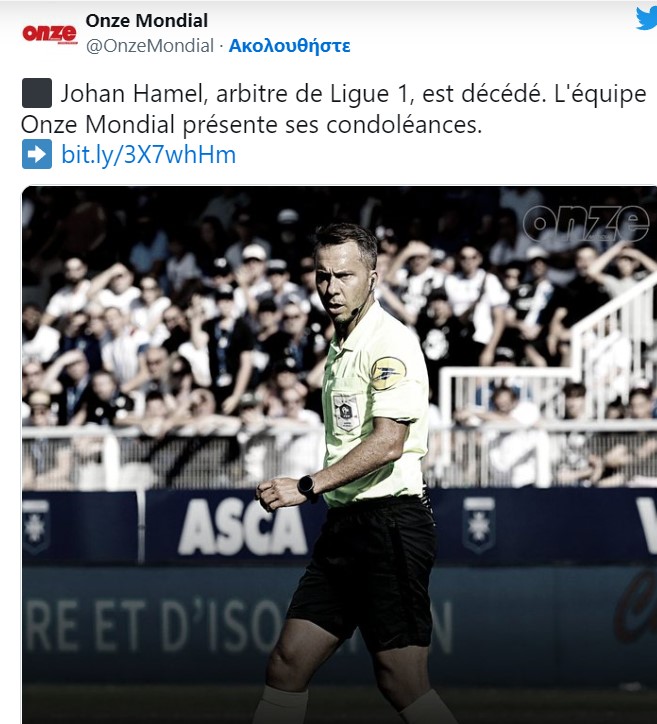This screenshot has width=657, height=724.
Task: Open Onze Mondial's profile avatar
Action: click(x=49, y=33)
